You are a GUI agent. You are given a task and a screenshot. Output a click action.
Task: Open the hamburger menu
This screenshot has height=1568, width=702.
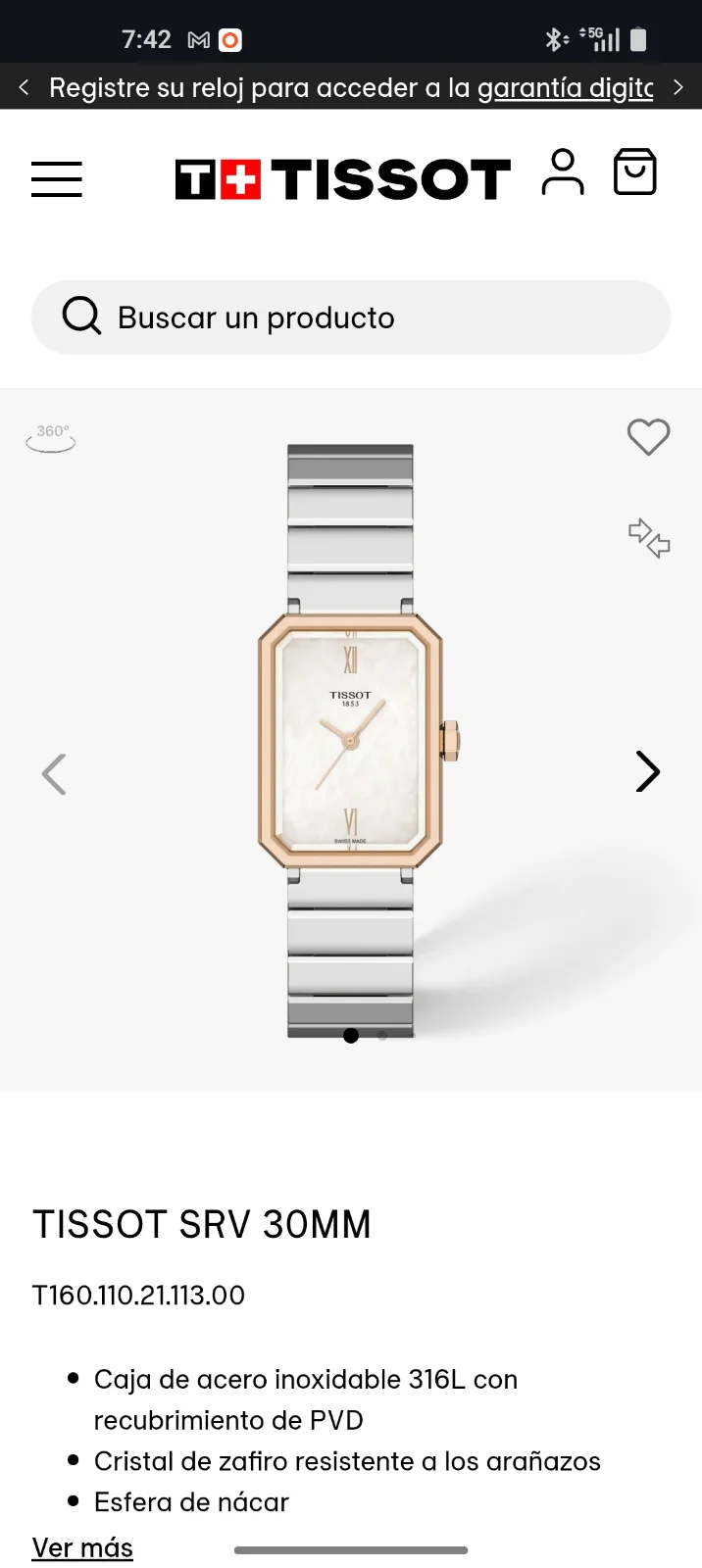click(57, 179)
